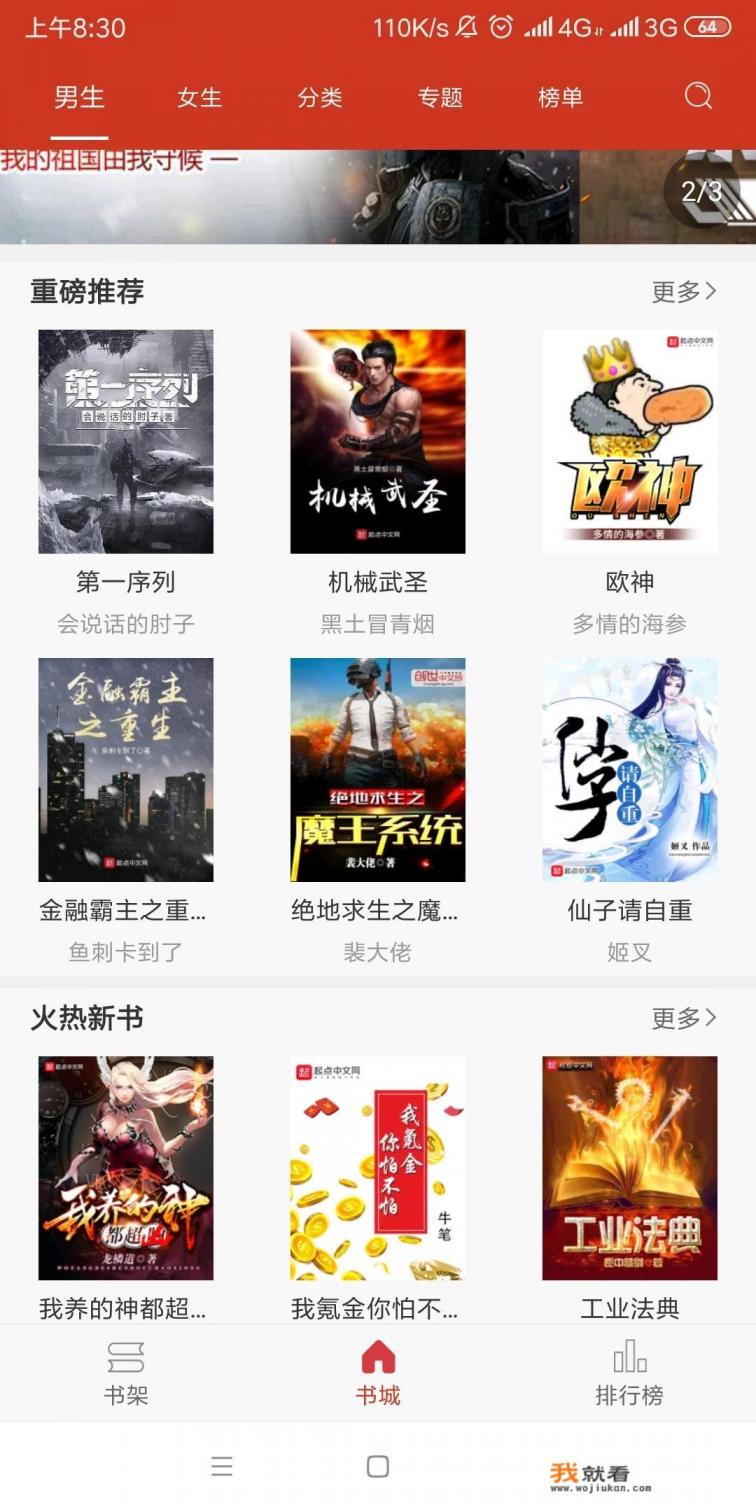The height and width of the screenshot is (1512, 756).
Task: Open the 绝地求生之魔王系统 cover
Action: [377, 769]
